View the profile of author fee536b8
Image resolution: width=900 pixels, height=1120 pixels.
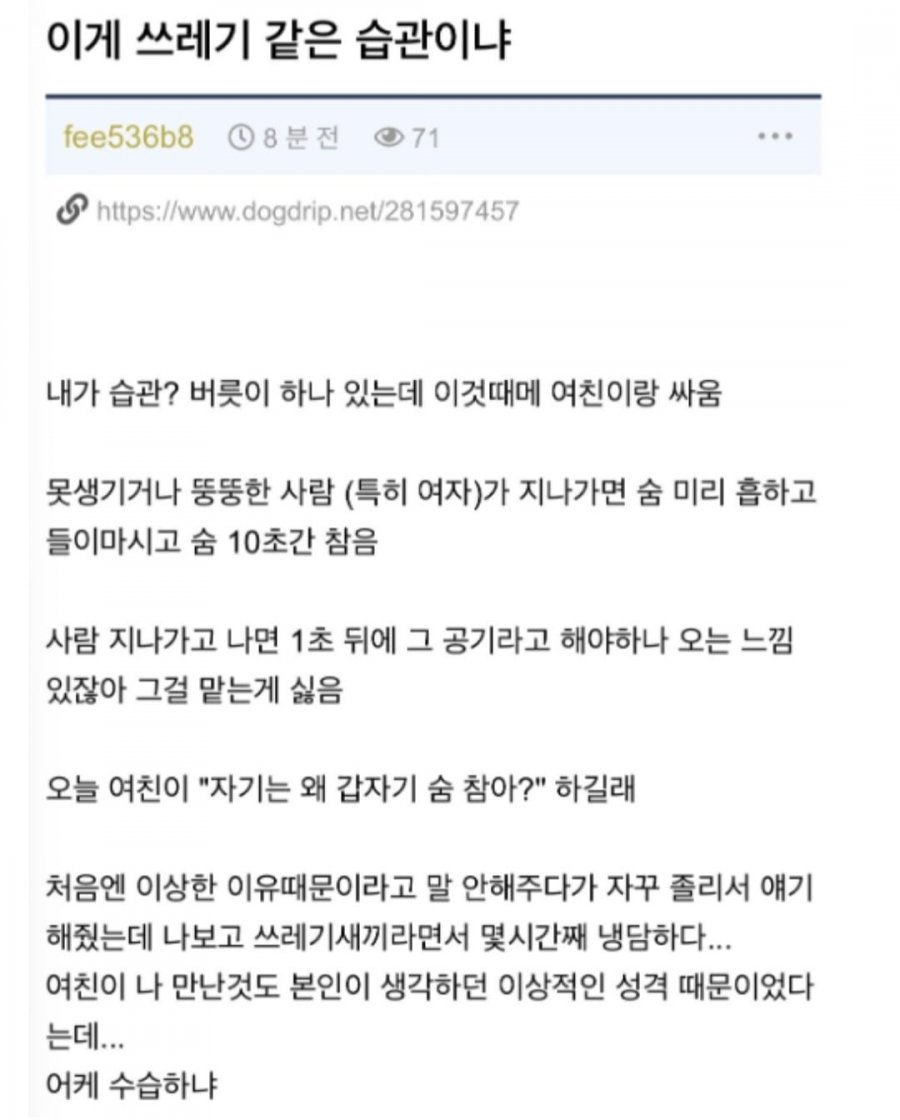click(x=128, y=137)
